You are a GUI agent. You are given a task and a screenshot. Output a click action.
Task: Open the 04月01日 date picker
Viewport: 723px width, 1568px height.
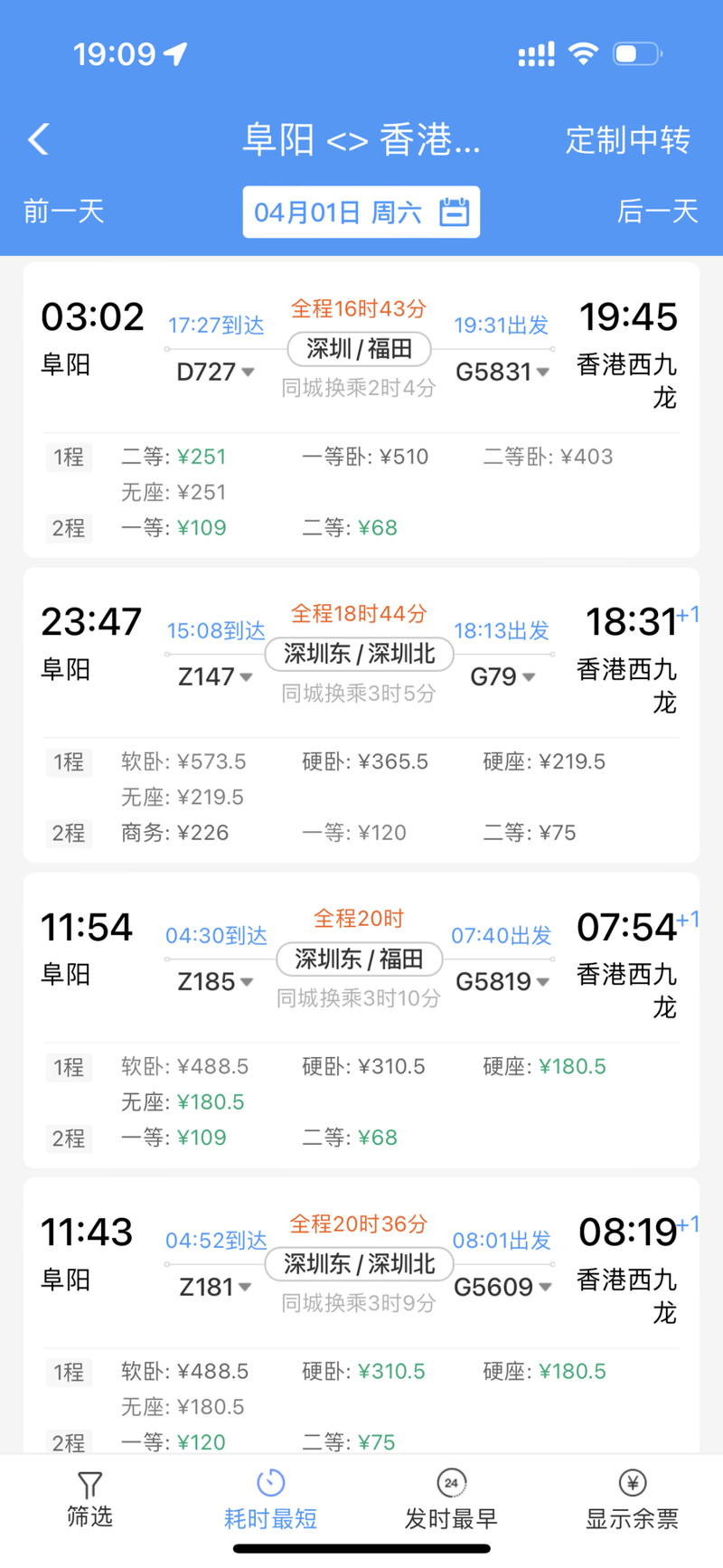(x=361, y=213)
